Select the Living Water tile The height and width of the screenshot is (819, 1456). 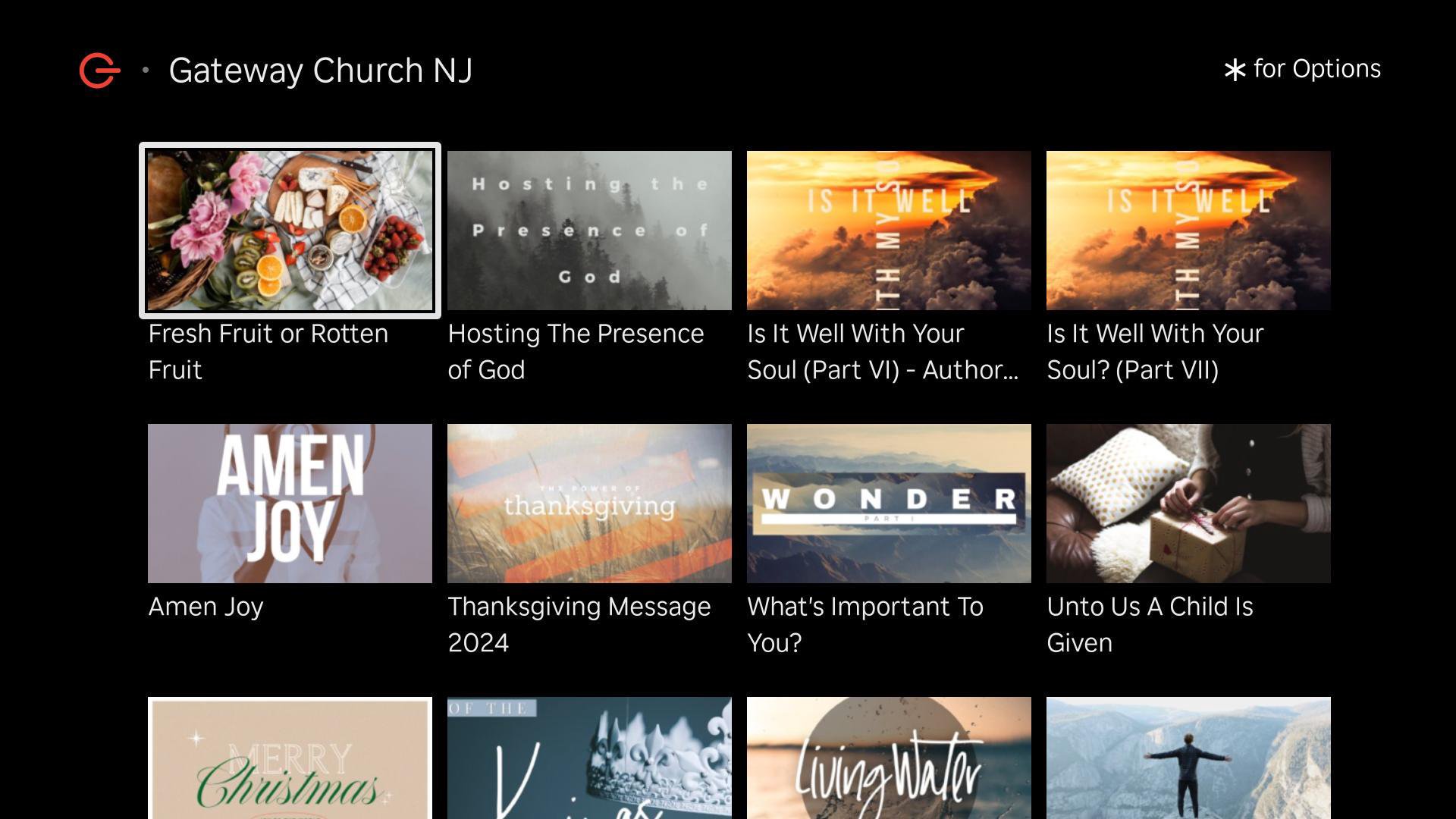889,758
